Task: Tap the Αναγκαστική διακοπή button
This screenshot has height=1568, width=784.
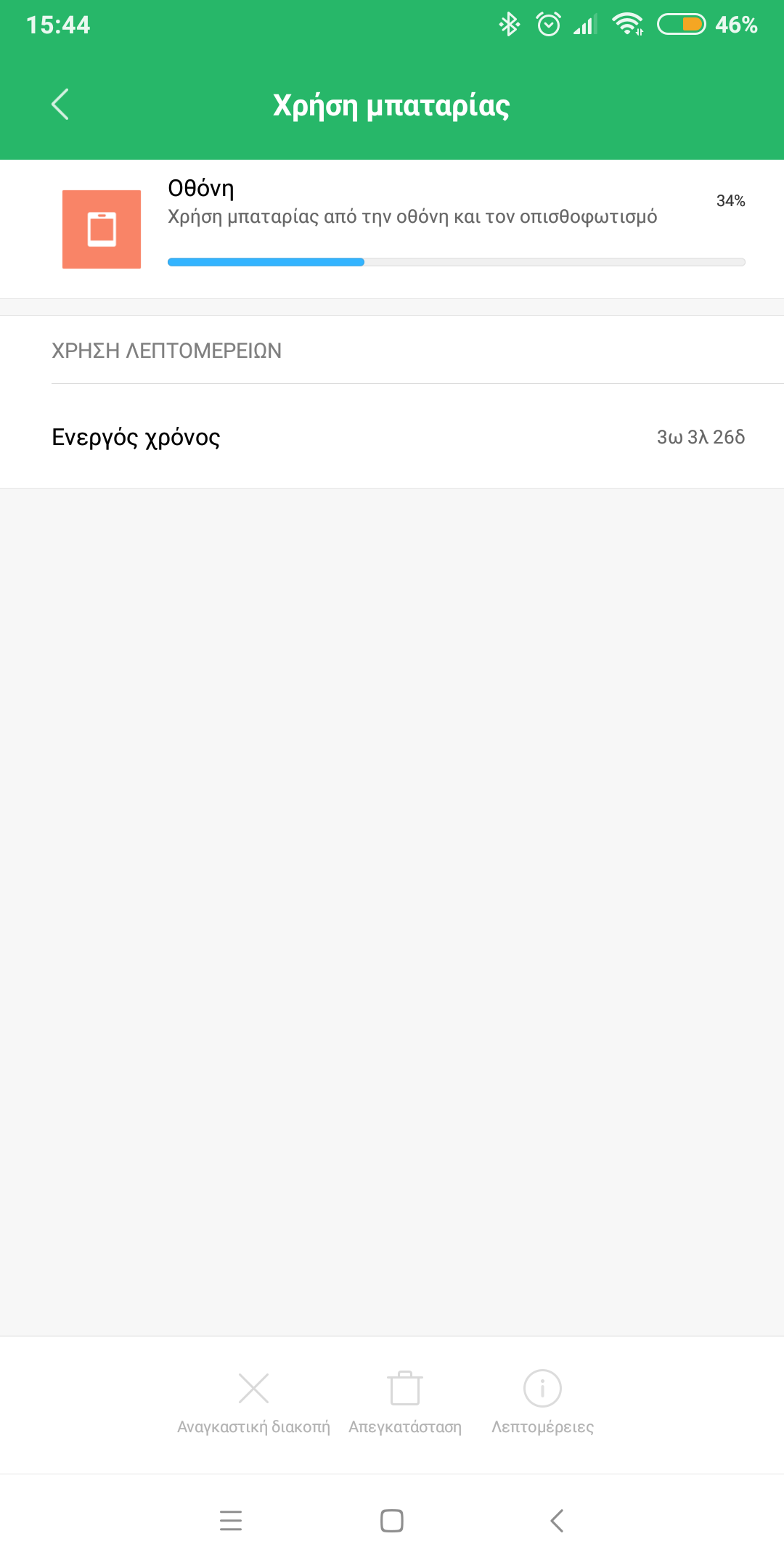Action: [x=253, y=1402]
